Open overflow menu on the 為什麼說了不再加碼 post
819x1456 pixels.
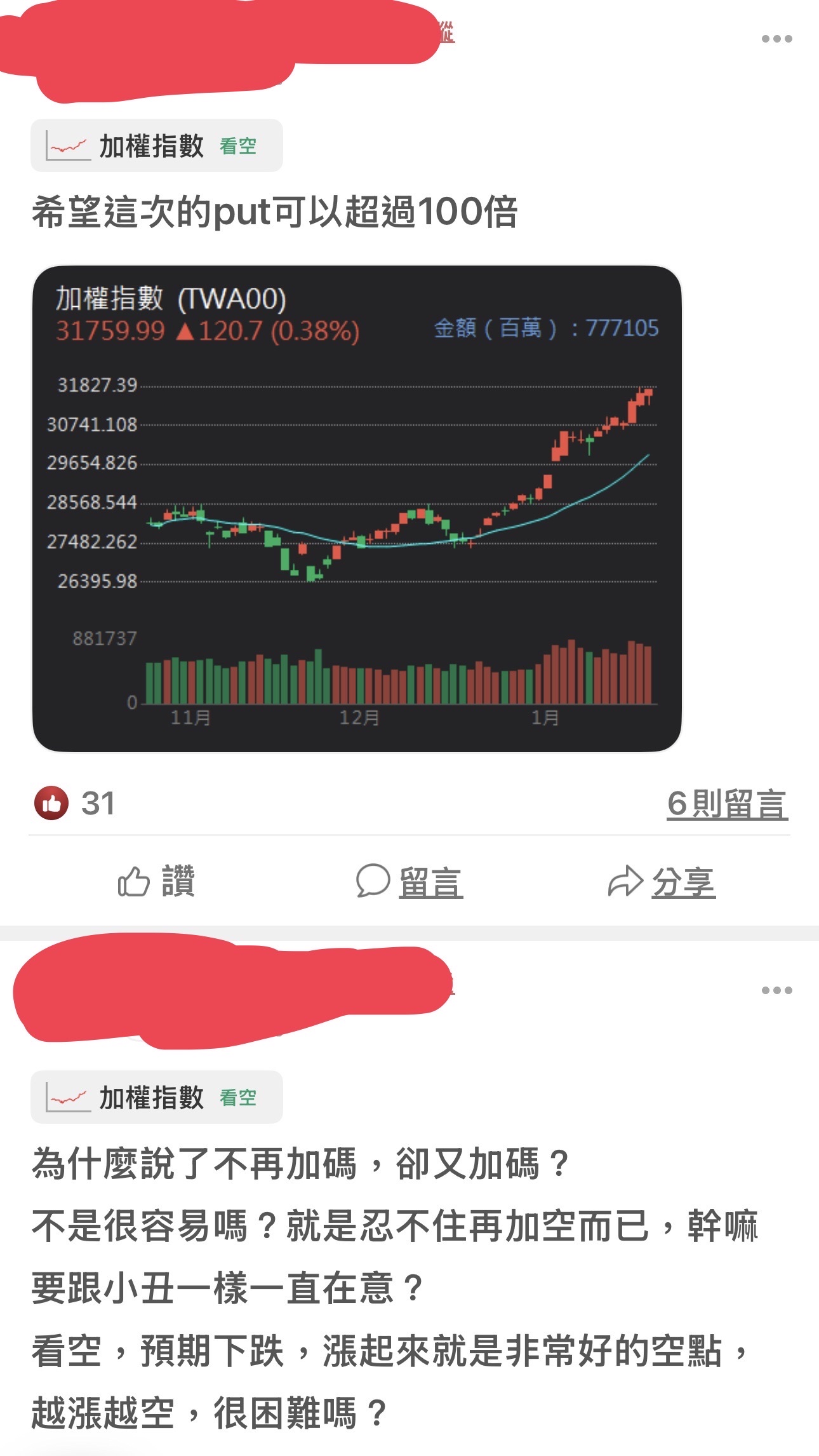(x=776, y=990)
